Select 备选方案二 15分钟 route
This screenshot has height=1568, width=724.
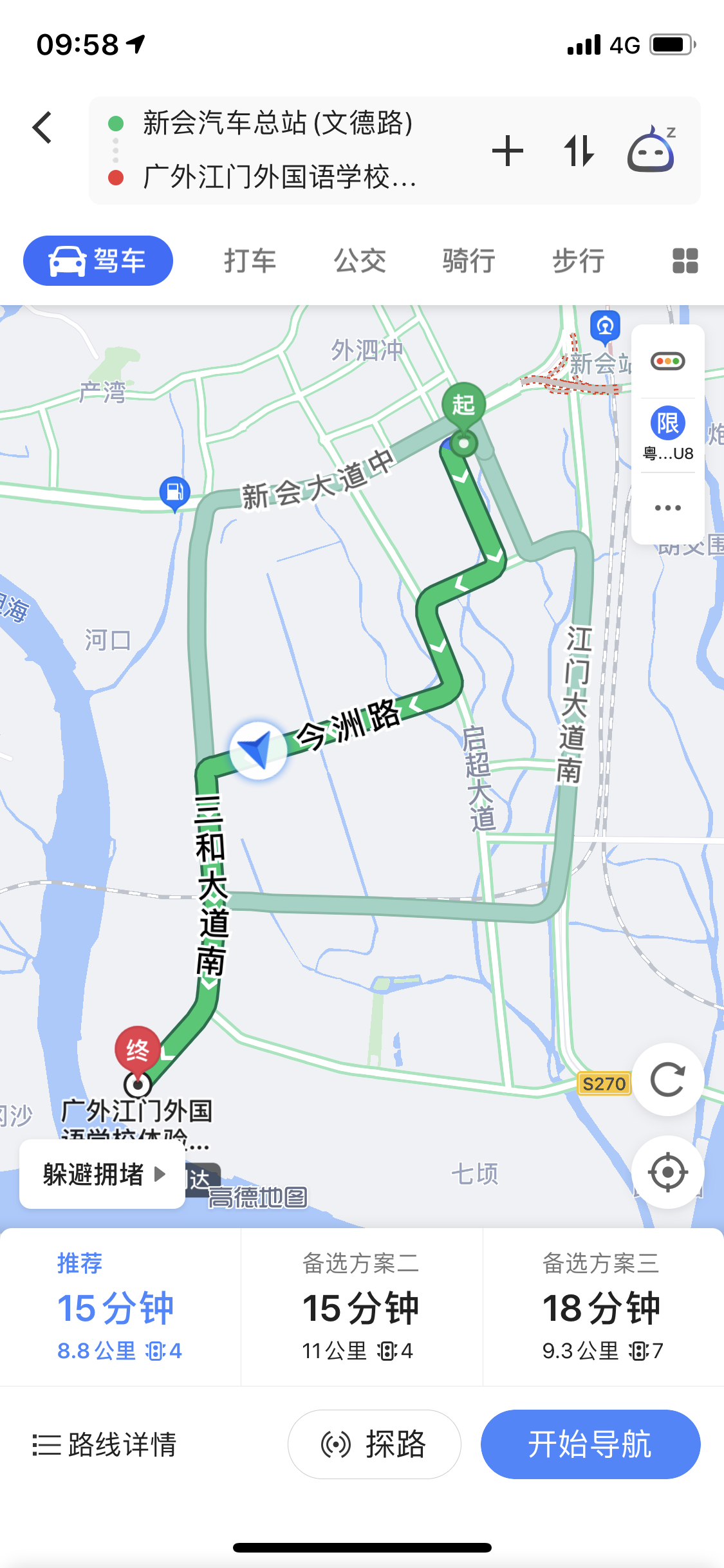click(x=361, y=1307)
